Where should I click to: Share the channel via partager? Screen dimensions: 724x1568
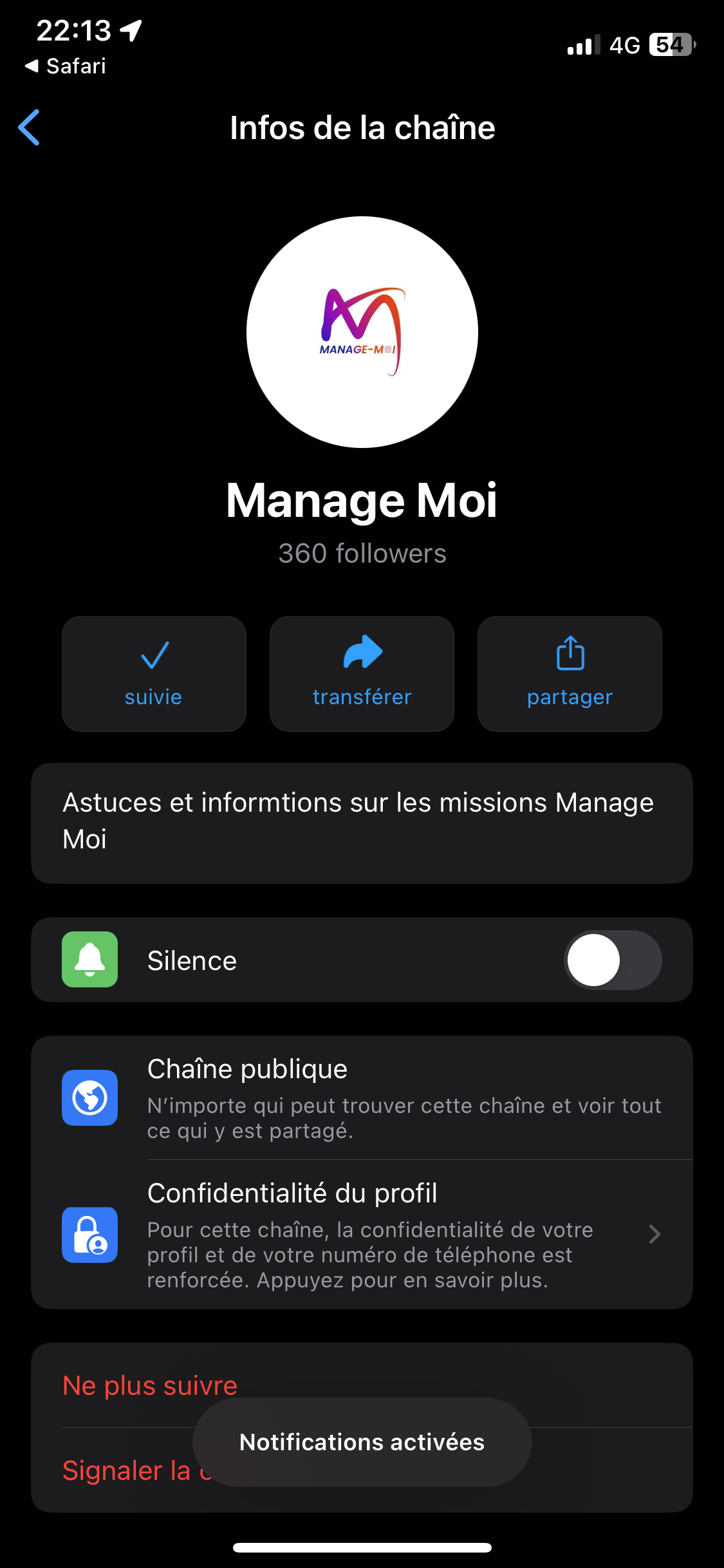(x=570, y=673)
